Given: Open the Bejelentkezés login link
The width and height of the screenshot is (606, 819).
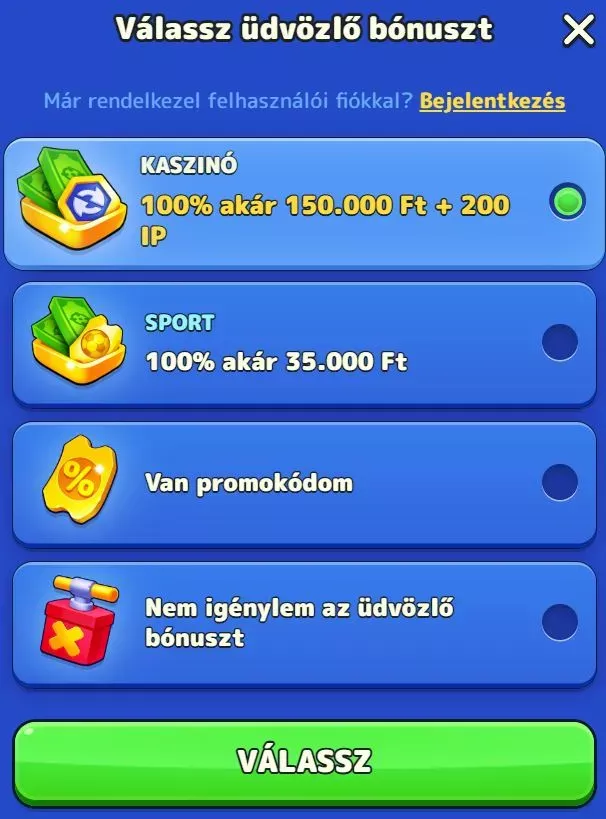Looking at the screenshot, I should (x=492, y=101).
